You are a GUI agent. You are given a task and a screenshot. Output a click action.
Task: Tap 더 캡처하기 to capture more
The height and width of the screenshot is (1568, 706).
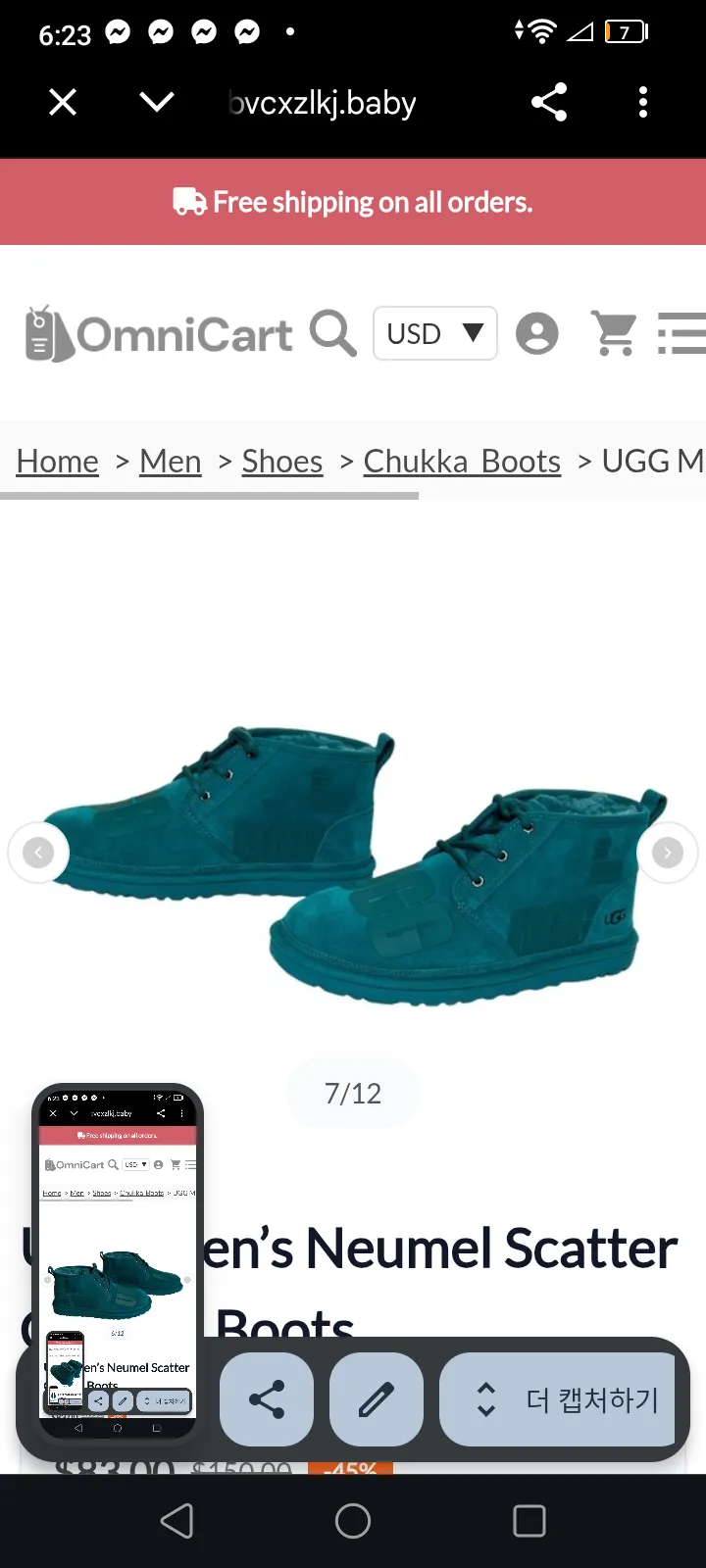pos(559,1399)
